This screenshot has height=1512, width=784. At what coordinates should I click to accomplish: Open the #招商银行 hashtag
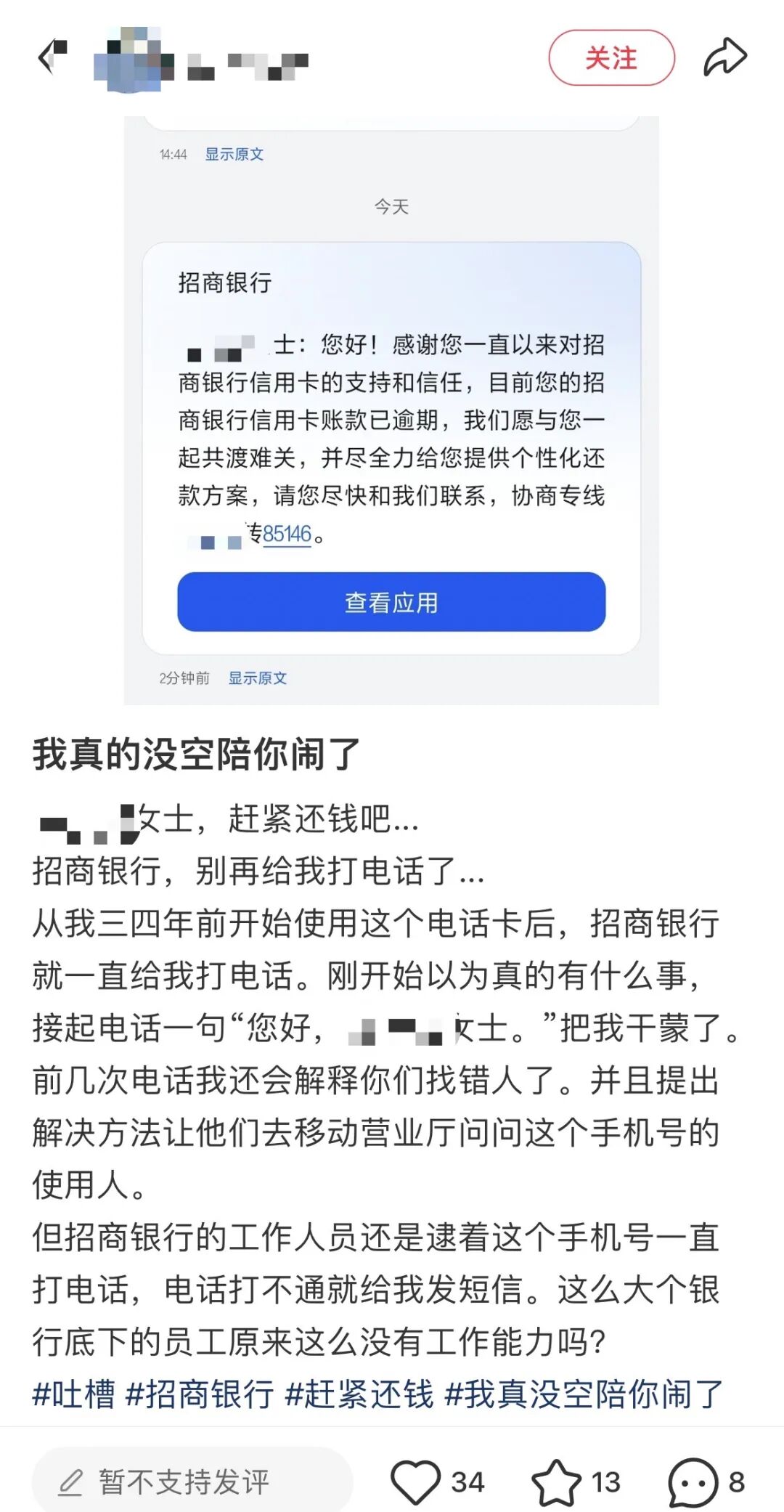200,1394
